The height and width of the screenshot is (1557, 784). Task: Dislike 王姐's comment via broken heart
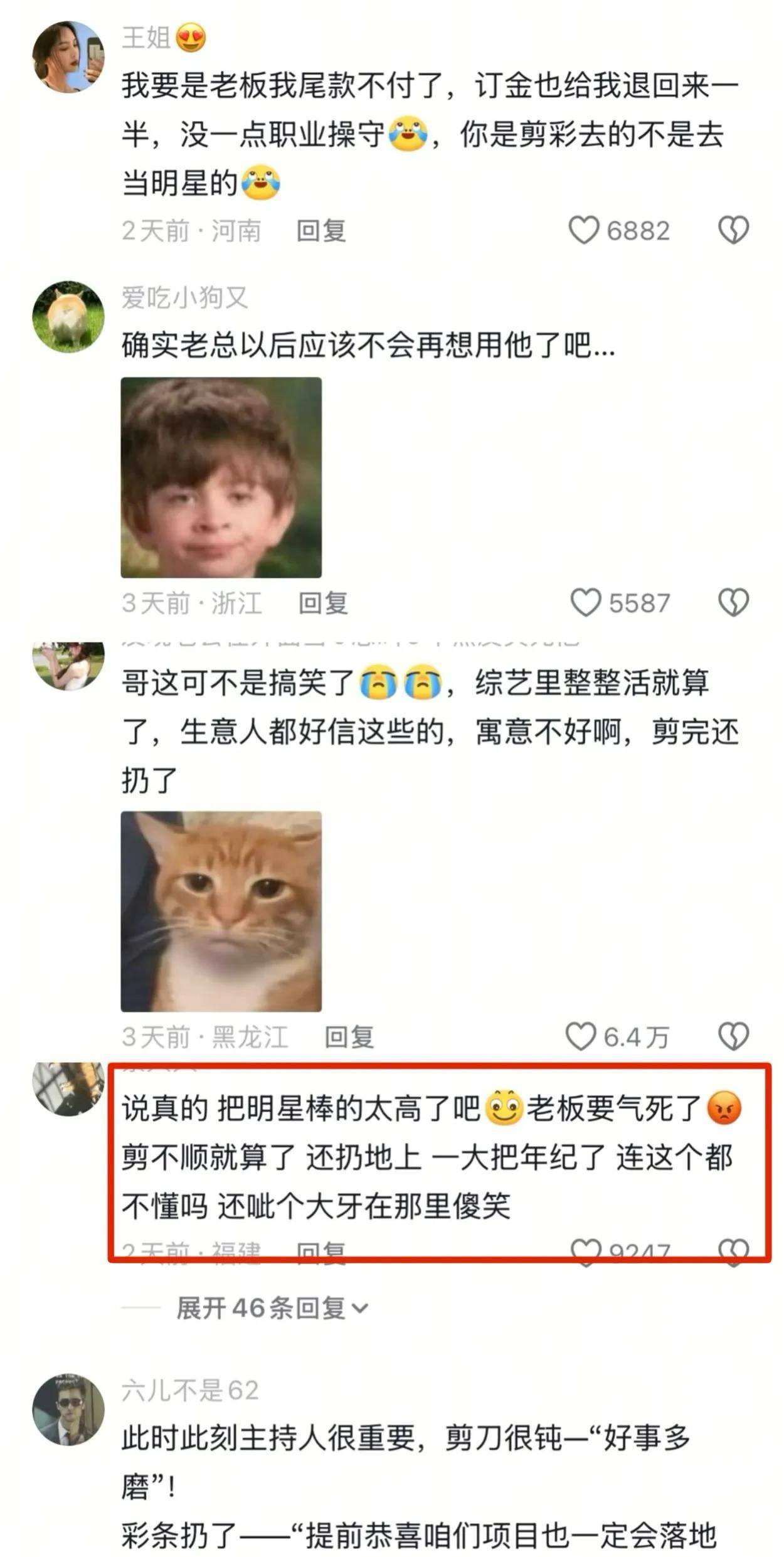point(733,230)
